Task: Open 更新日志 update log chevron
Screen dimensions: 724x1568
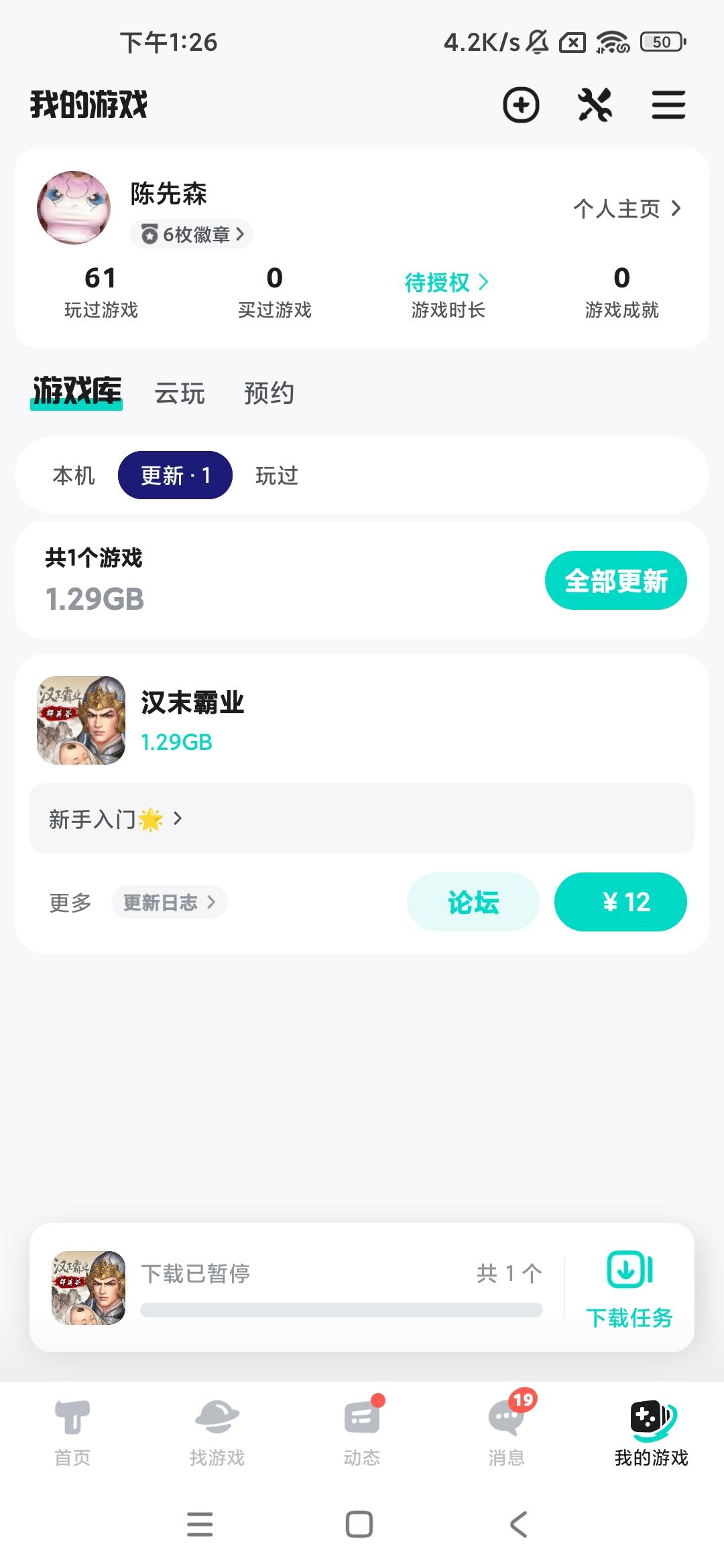Action: 169,902
